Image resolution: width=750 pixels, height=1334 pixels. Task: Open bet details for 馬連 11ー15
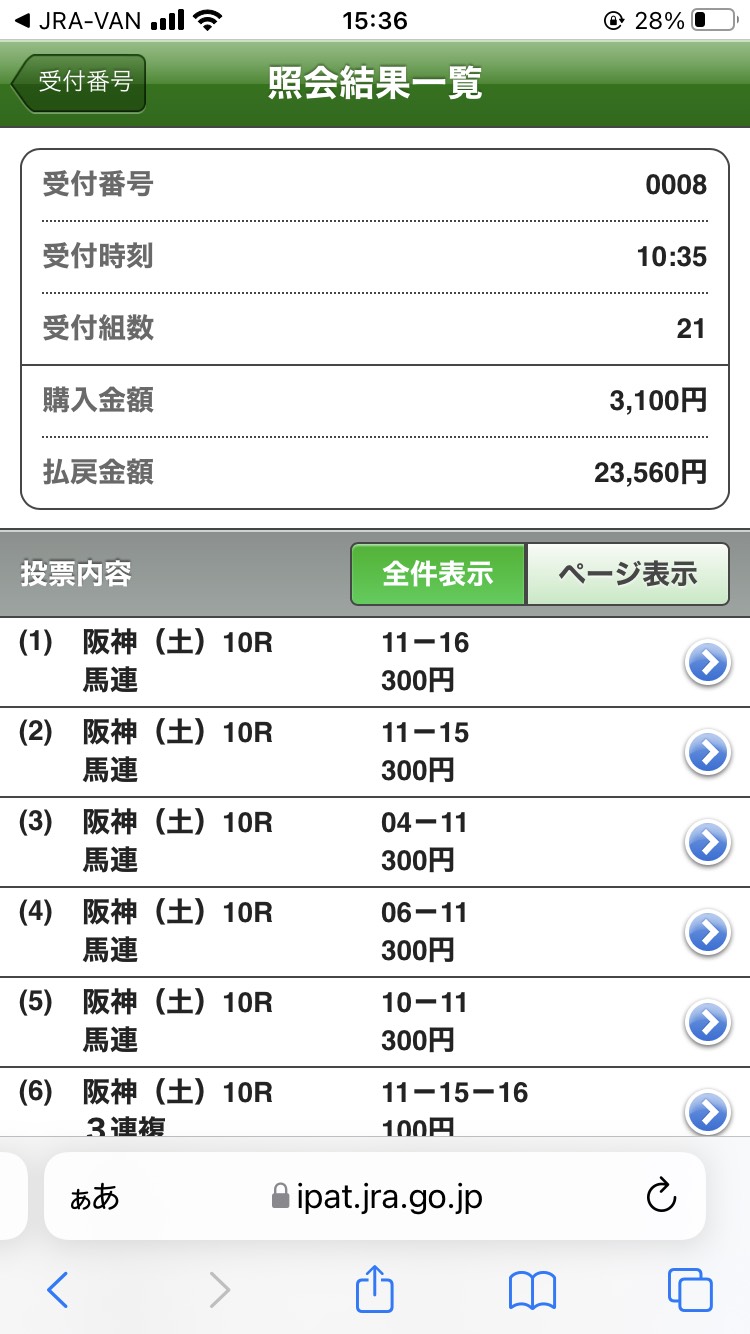[x=708, y=753]
